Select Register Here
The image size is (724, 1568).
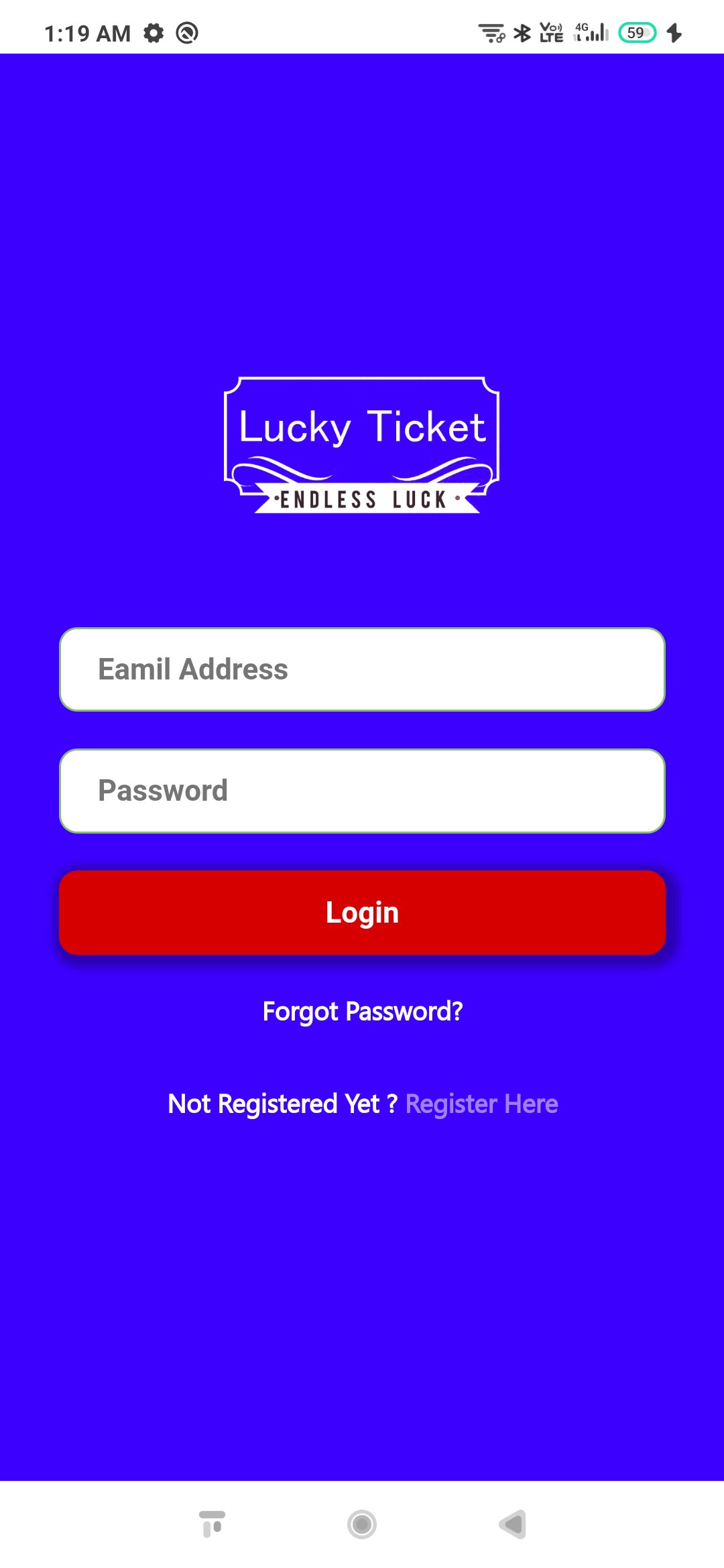click(x=480, y=1104)
